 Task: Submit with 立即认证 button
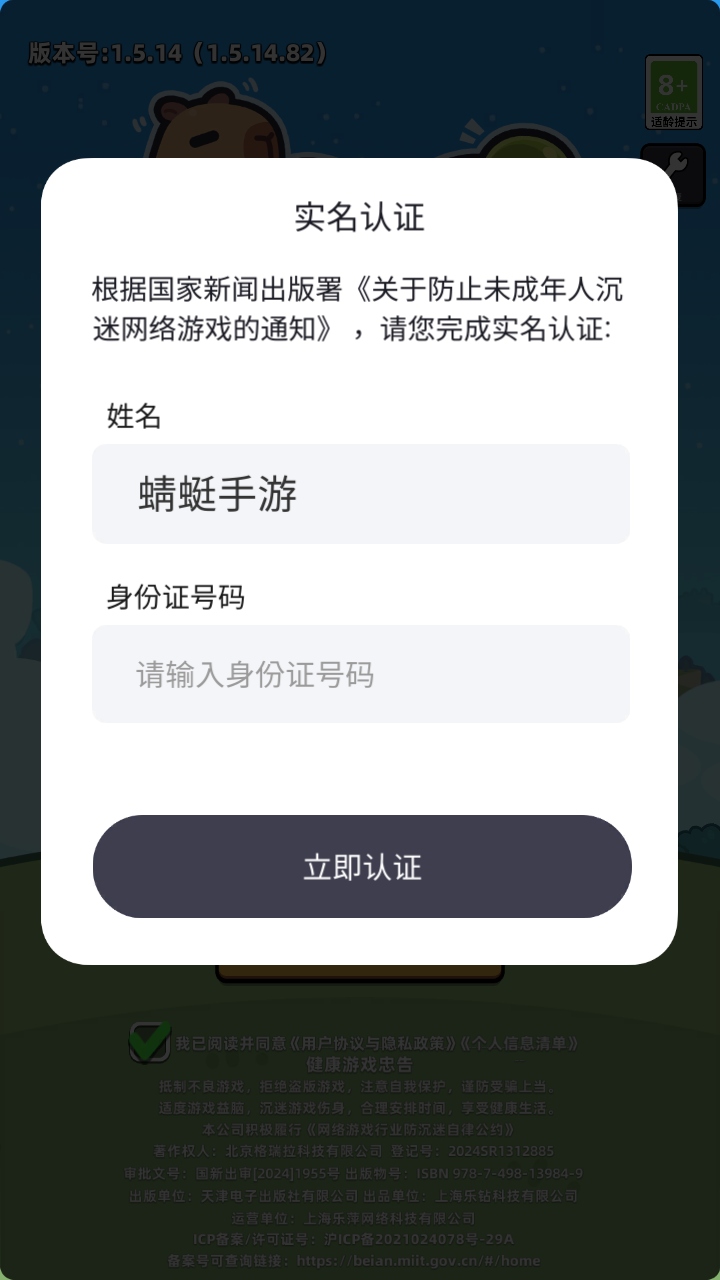click(x=362, y=866)
